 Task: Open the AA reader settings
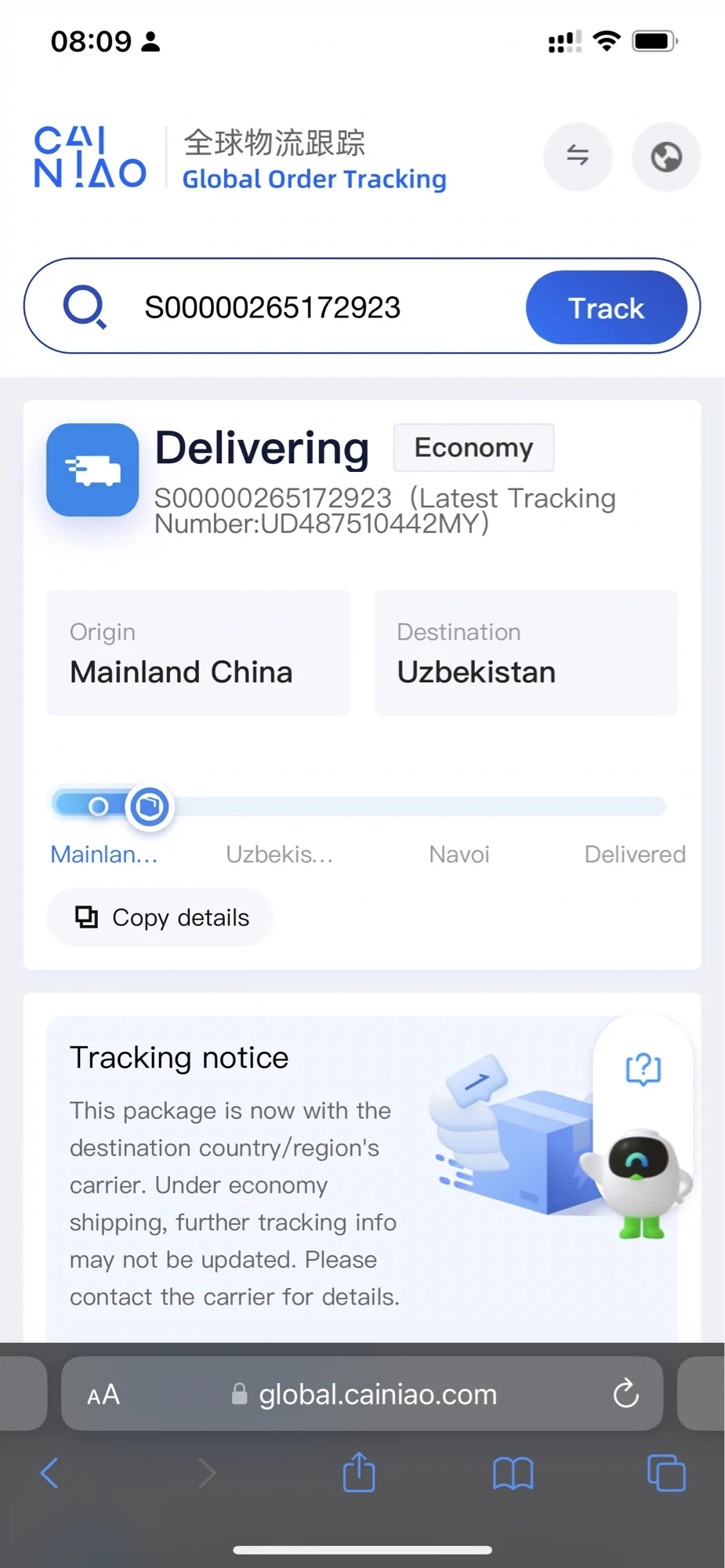point(103,1395)
